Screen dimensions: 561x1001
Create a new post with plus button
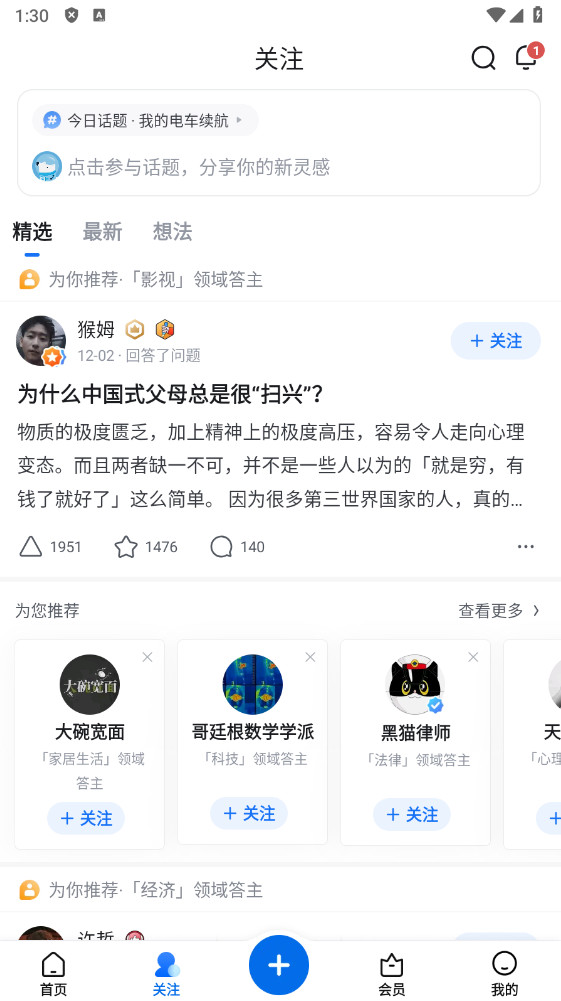[279, 965]
